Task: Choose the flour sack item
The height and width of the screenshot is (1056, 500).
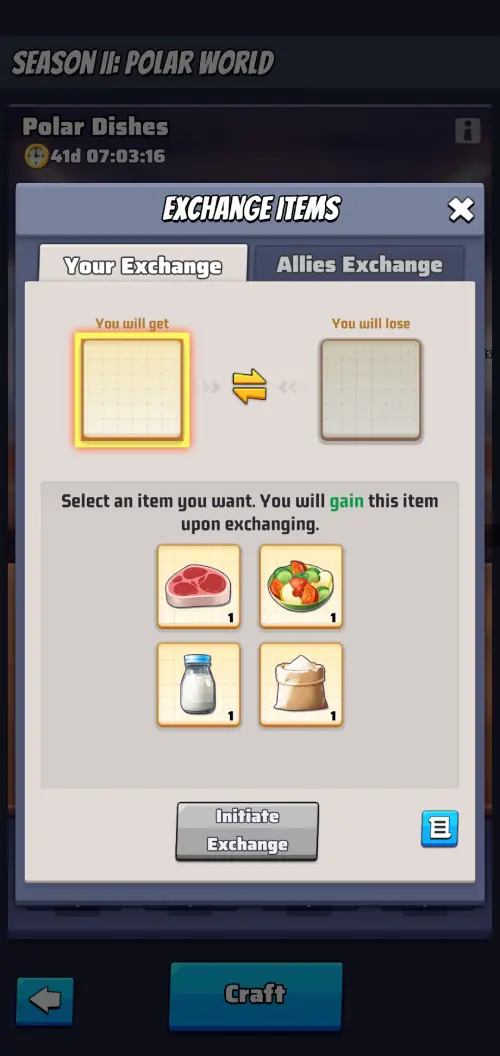Action: click(301, 685)
